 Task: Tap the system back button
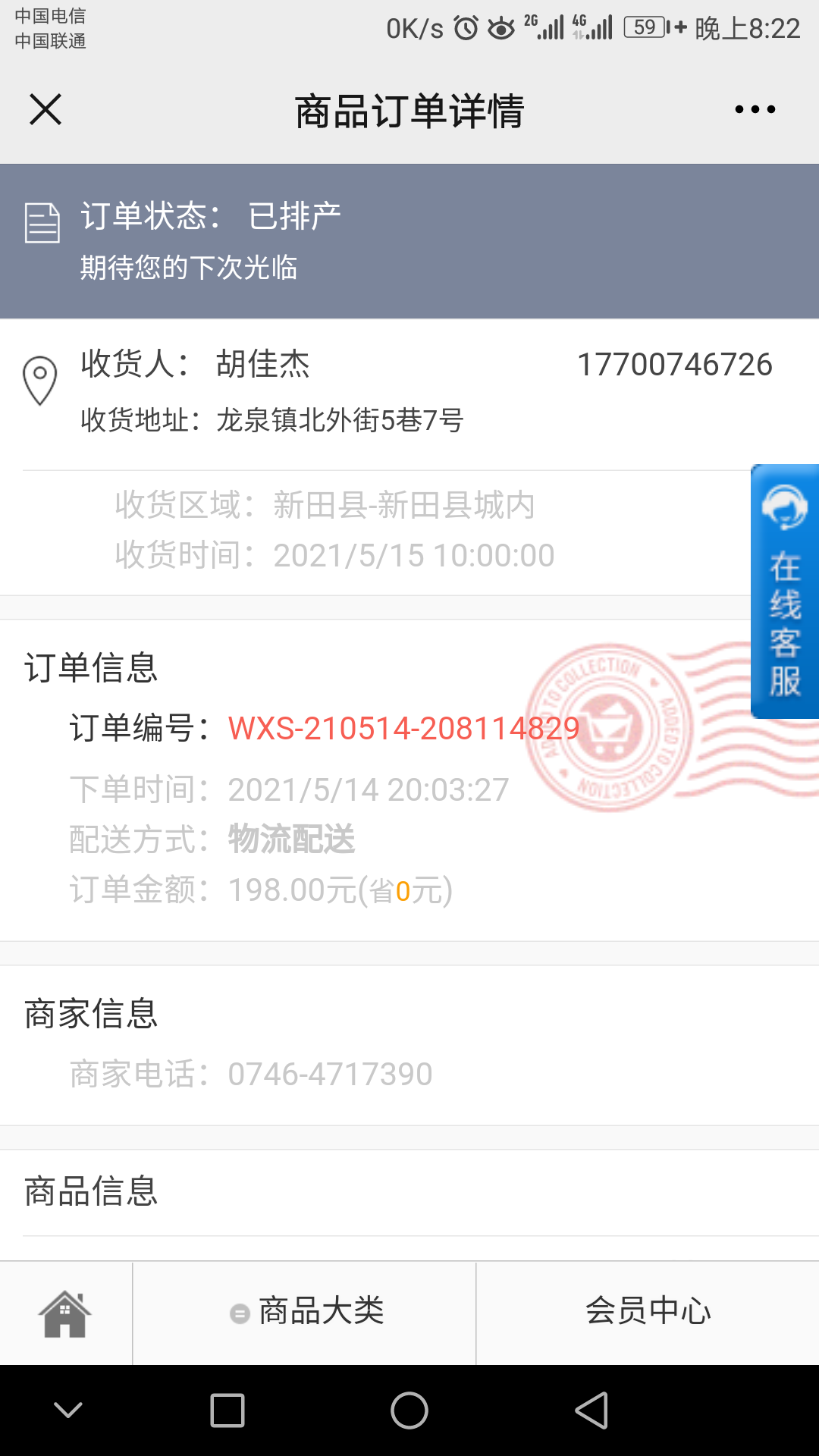(591, 1410)
